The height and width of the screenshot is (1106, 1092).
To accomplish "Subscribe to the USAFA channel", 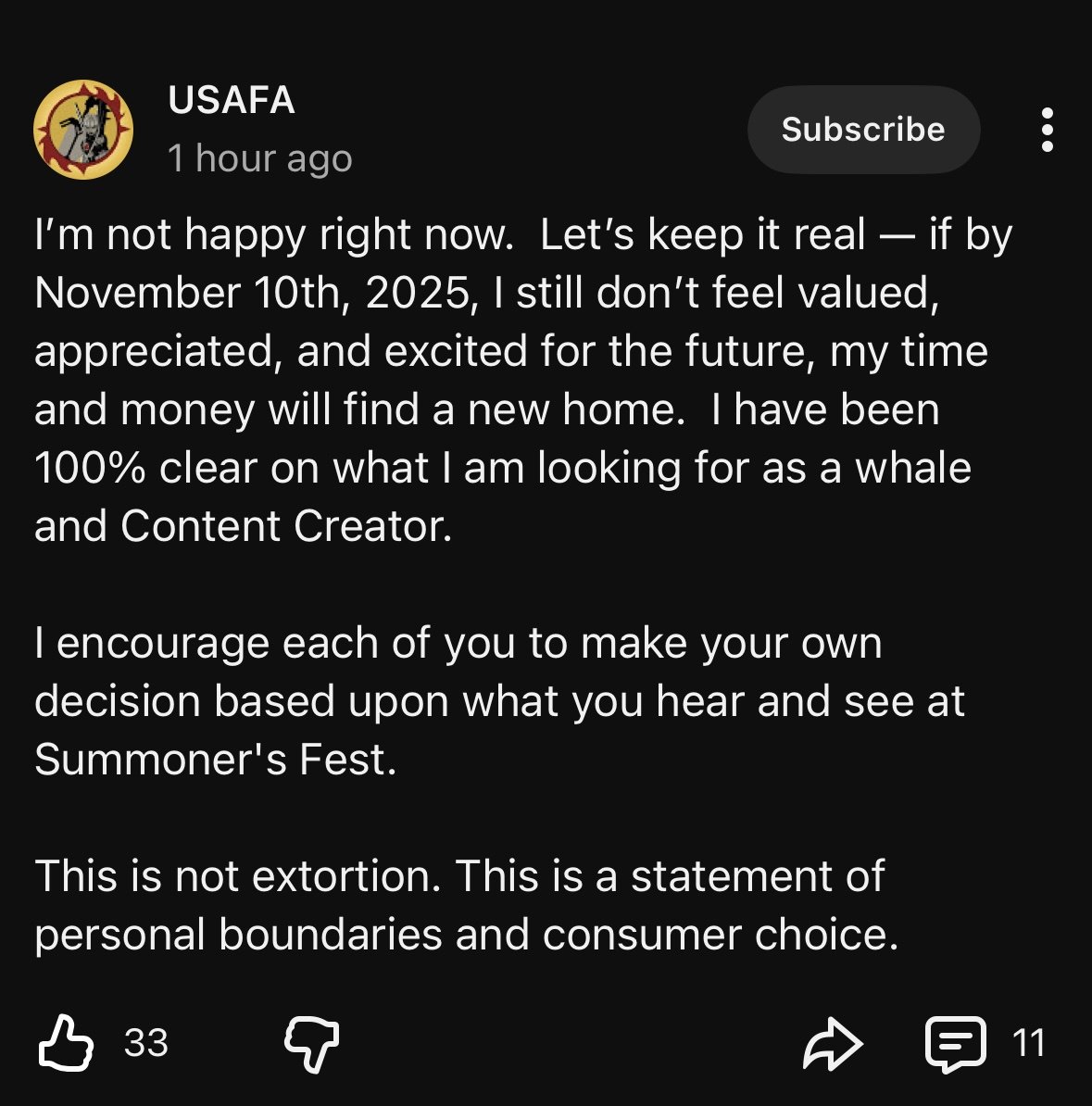I will click(x=862, y=130).
